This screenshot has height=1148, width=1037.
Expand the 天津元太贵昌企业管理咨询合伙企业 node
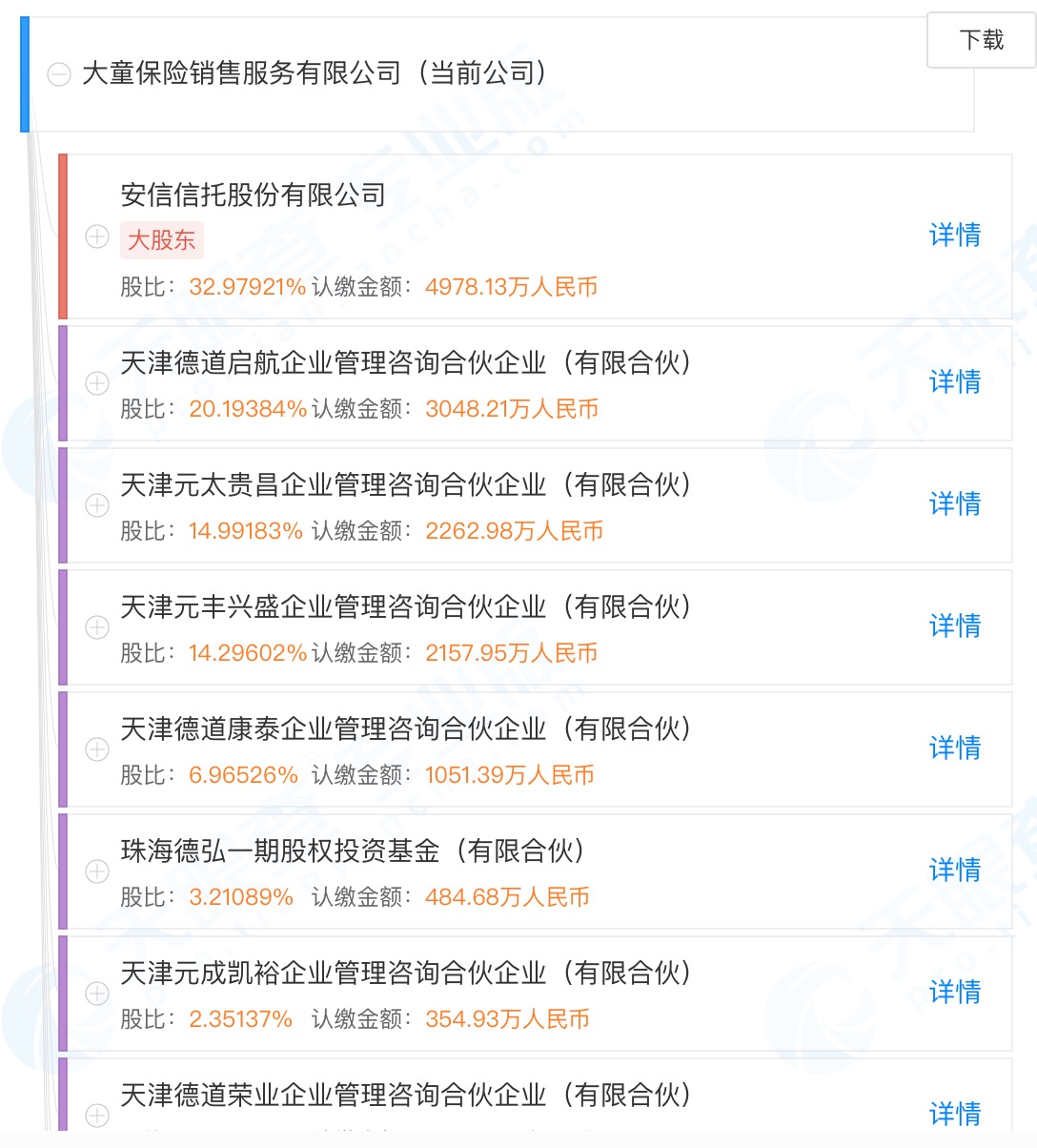[x=97, y=505]
